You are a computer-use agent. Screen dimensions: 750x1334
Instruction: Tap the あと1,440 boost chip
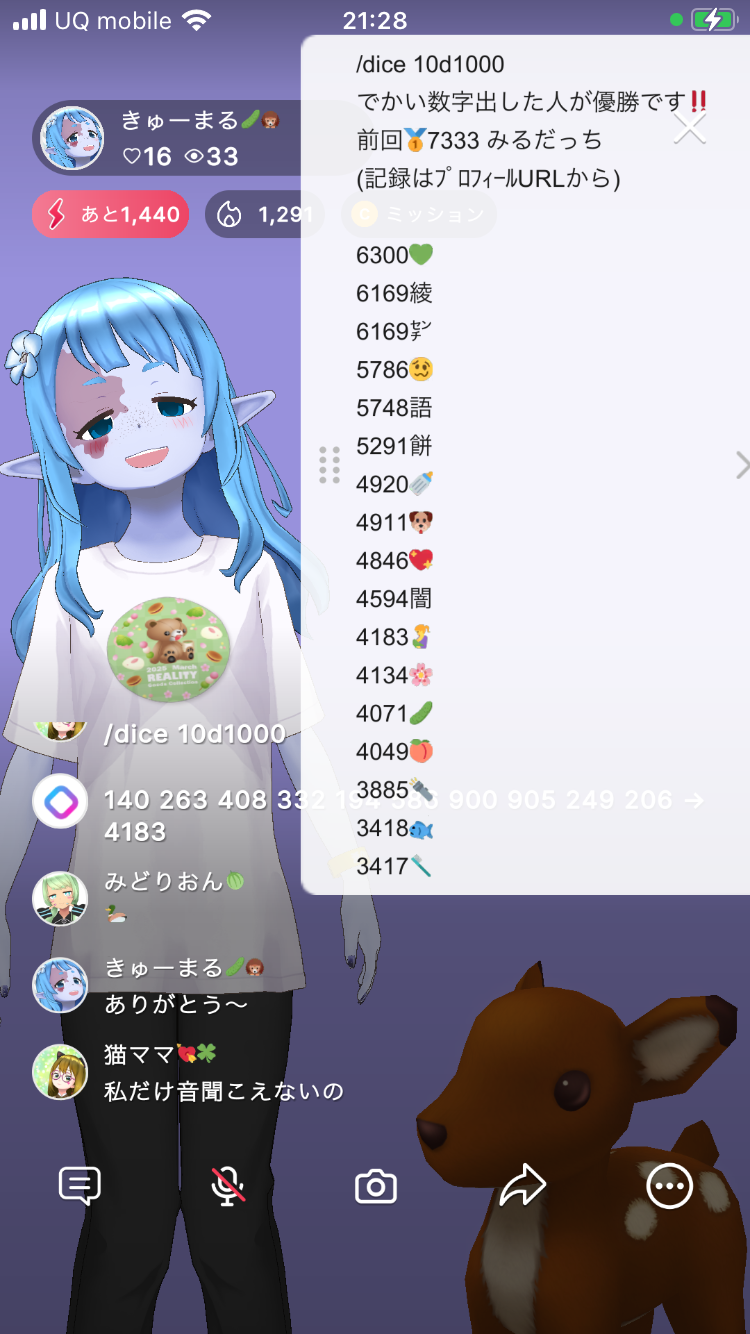click(111, 214)
